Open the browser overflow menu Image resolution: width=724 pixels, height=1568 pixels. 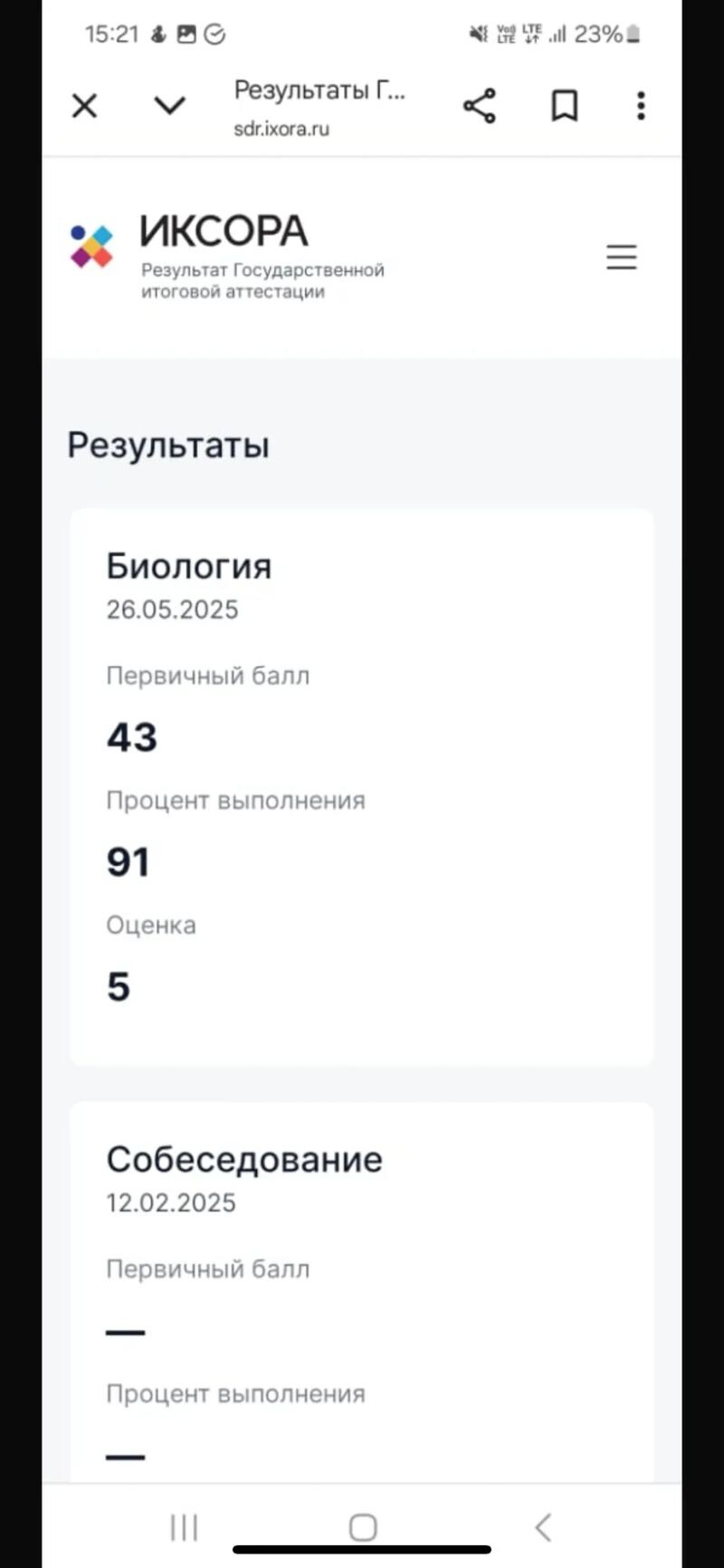[641, 106]
